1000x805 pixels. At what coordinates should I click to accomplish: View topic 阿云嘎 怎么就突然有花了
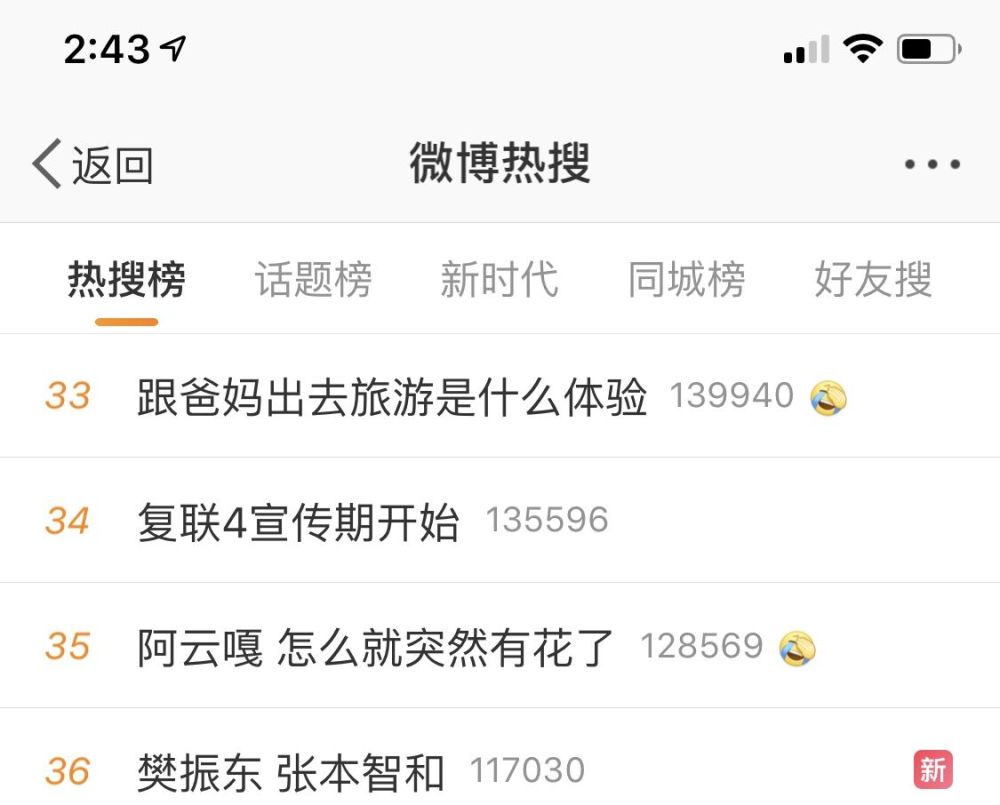click(375, 647)
